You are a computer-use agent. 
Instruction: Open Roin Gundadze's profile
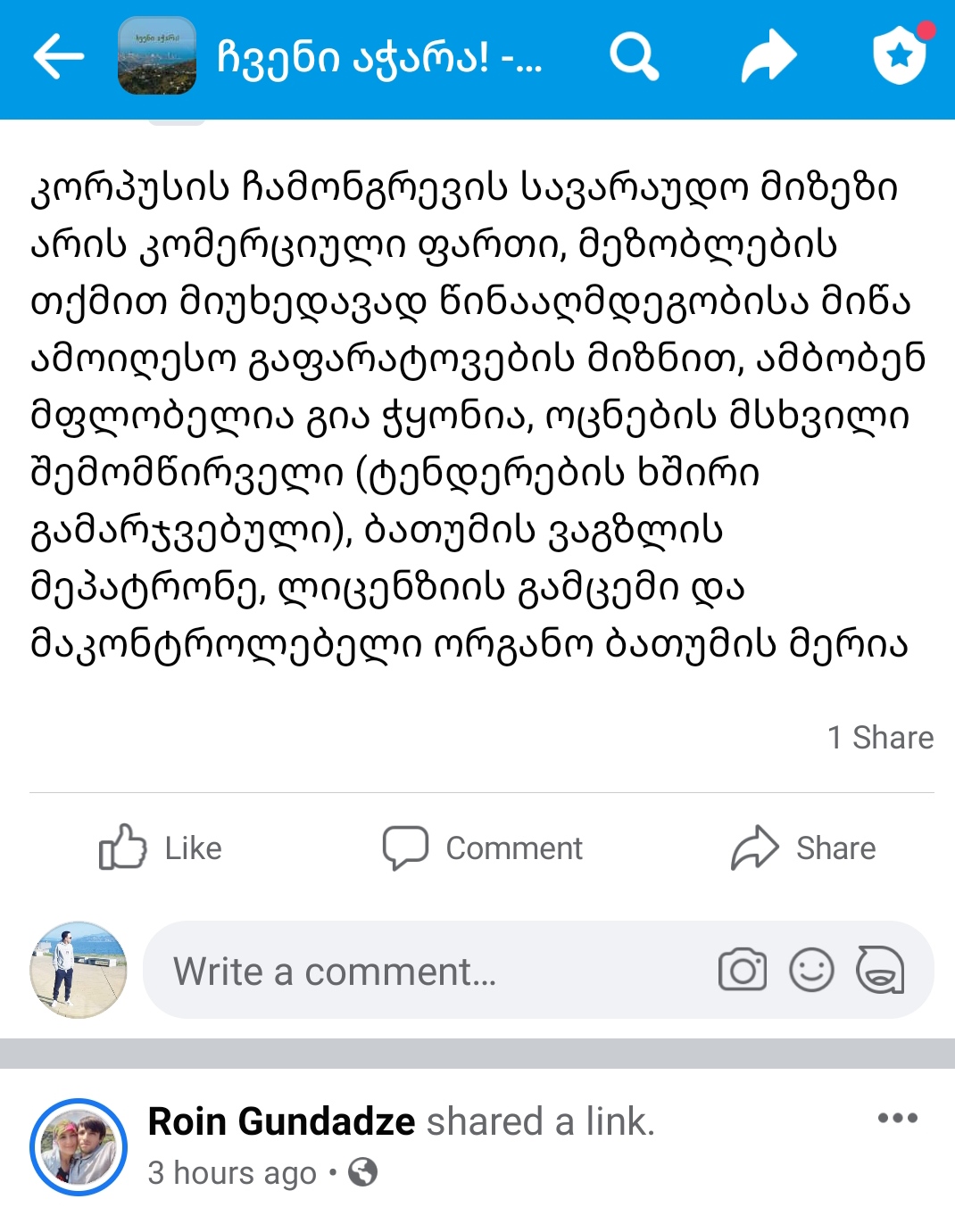pos(281,1121)
